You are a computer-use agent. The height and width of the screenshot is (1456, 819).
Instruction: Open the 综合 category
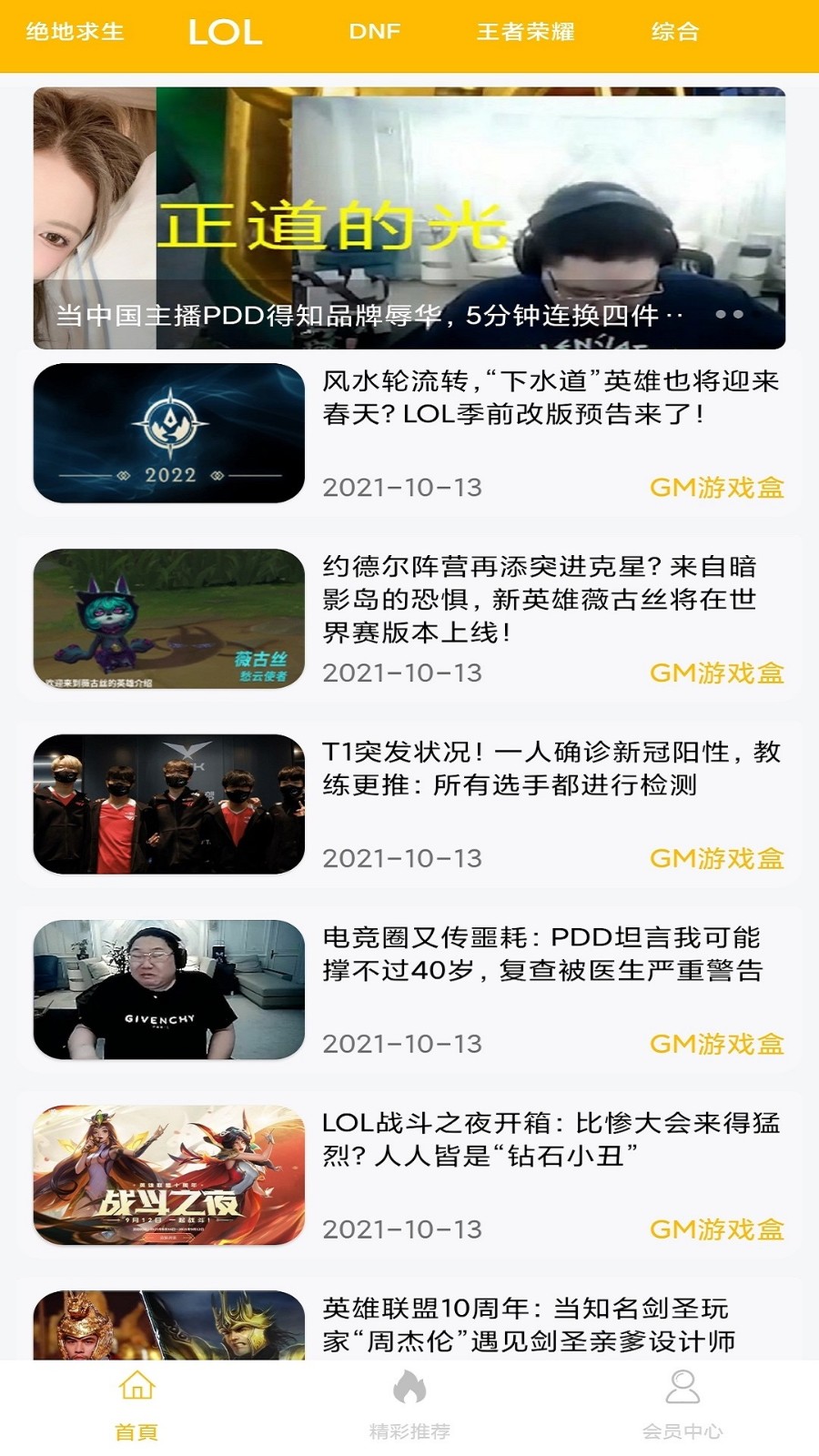673,32
